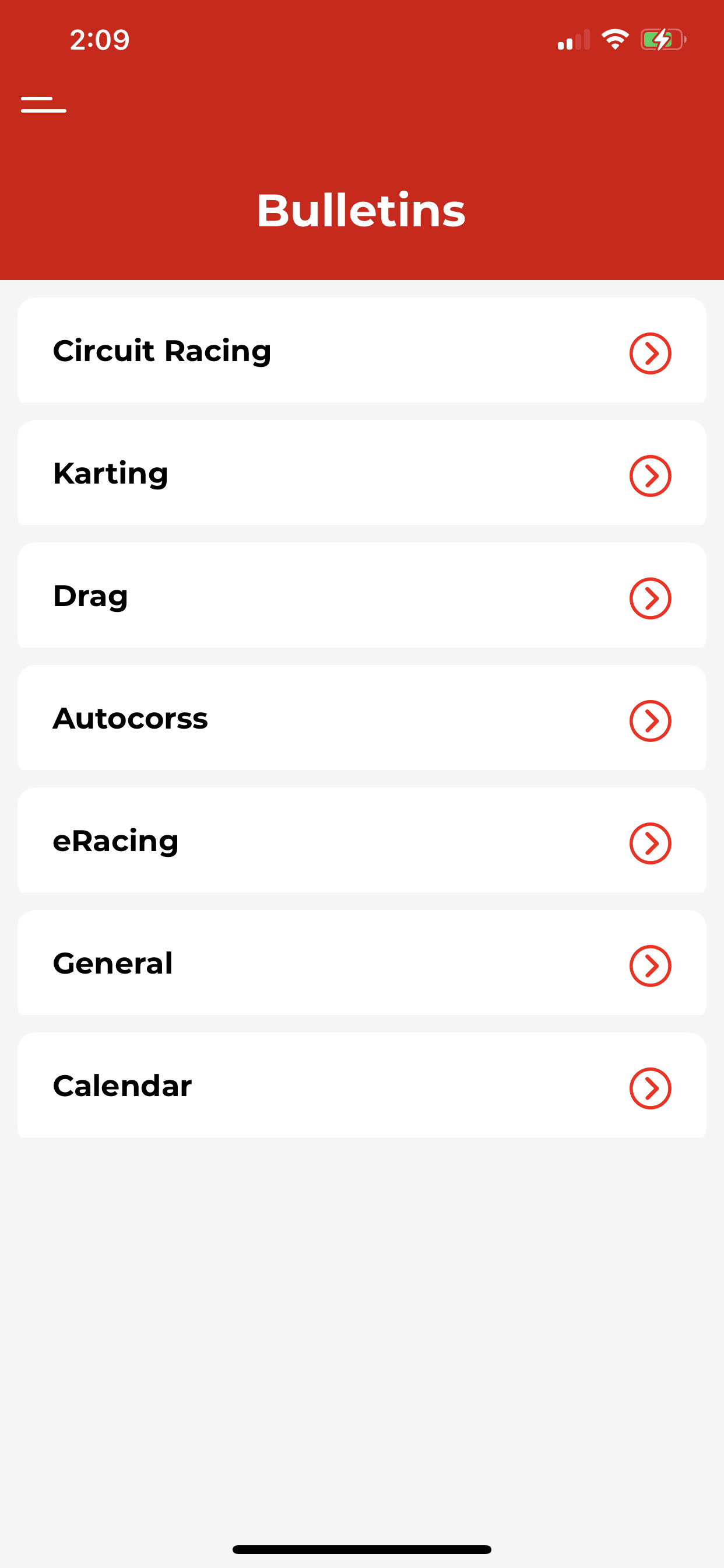Select the Drag bulletins row

click(x=361, y=596)
